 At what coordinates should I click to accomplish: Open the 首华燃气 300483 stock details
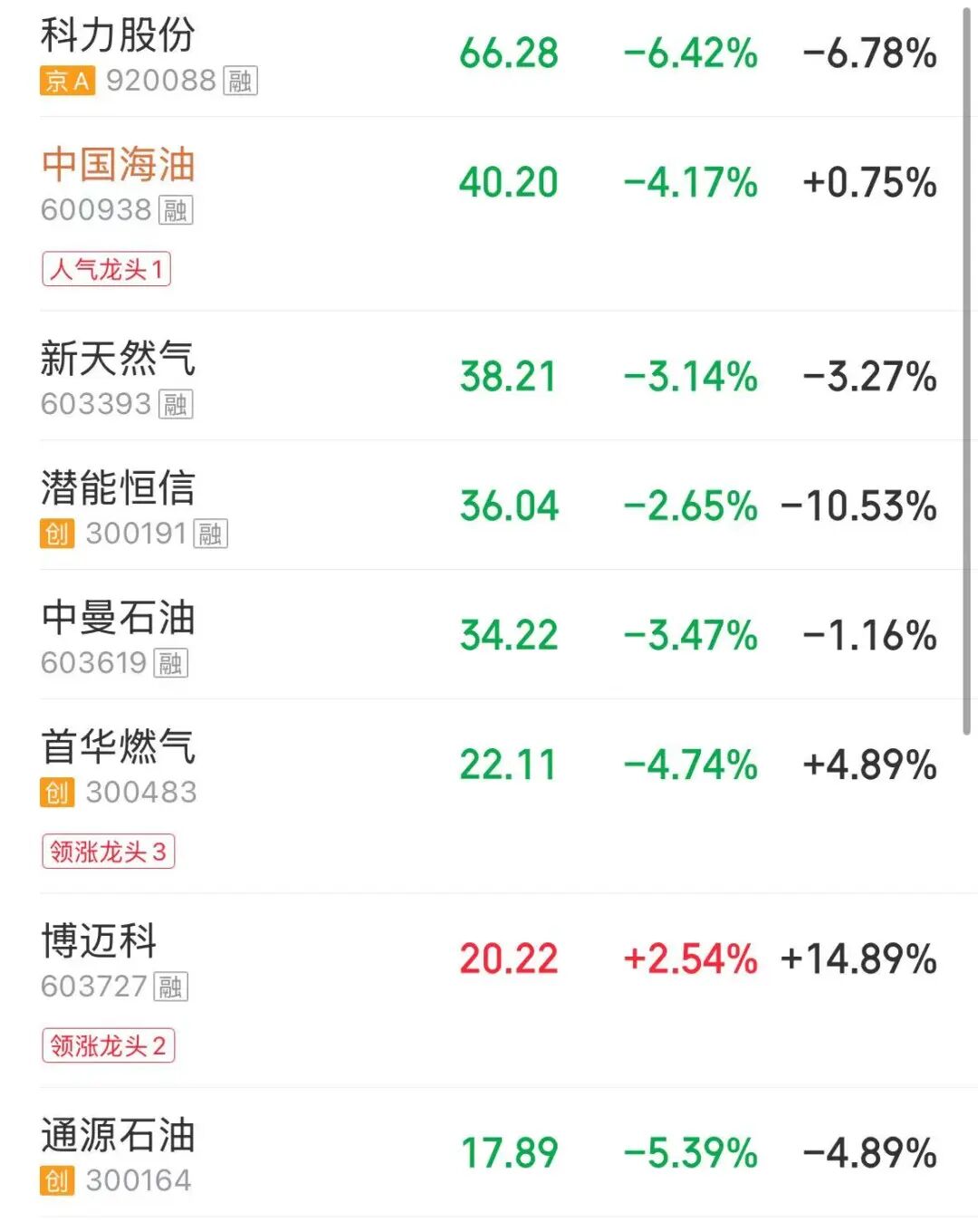tap(118, 748)
